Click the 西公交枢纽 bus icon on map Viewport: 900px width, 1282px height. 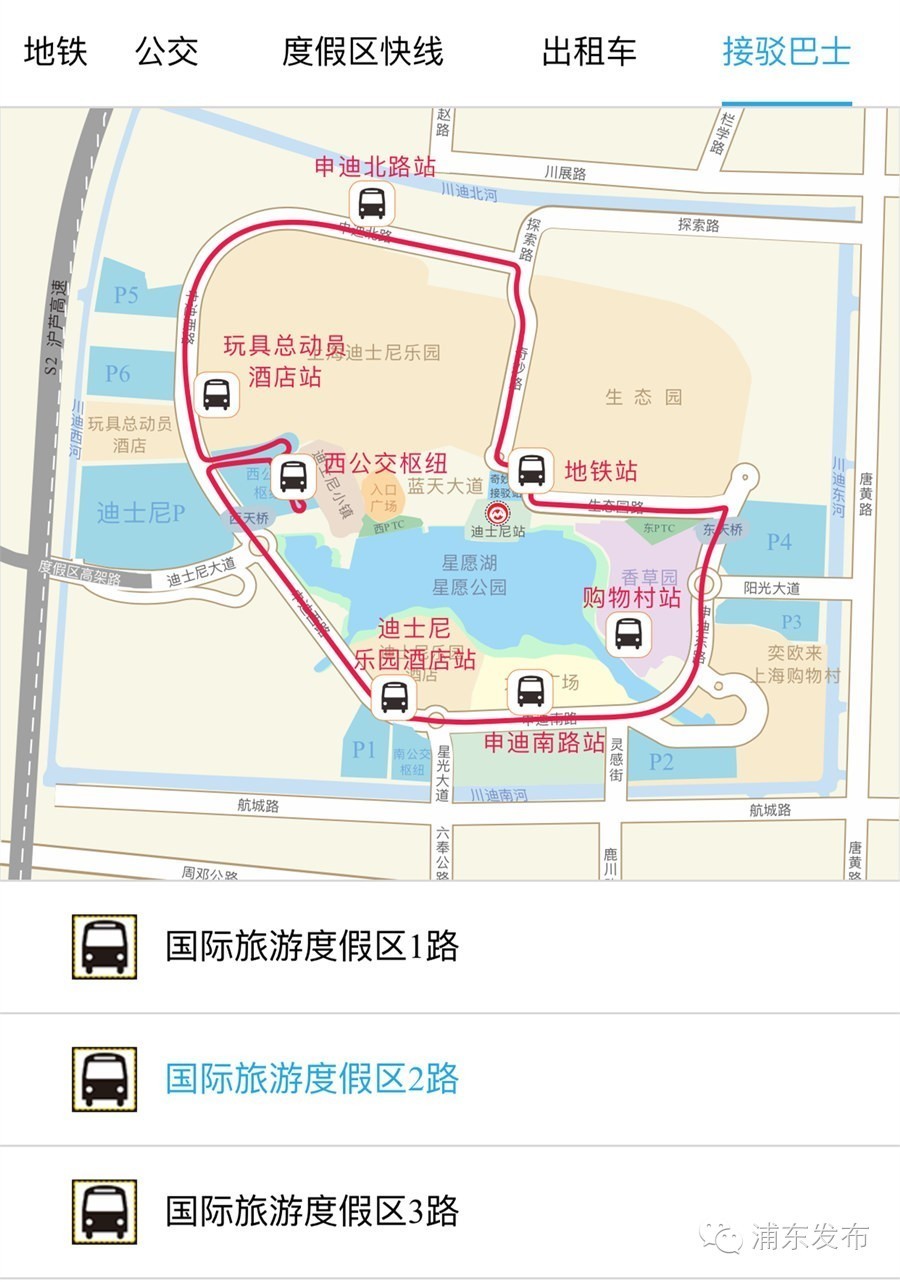pyautogui.click(x=295, y=477)
